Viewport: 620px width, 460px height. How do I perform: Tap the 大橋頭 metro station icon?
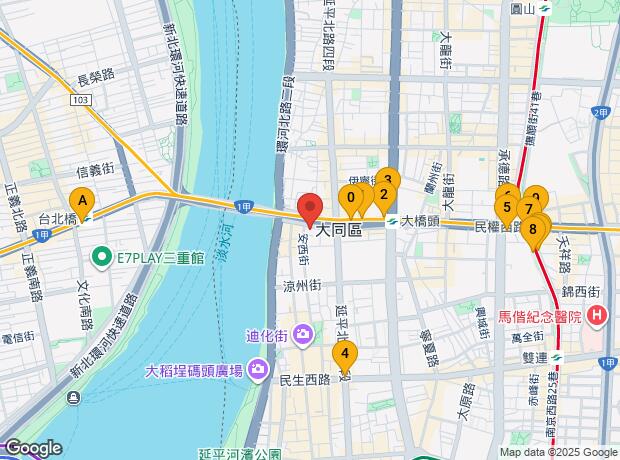[x=392, y=221]
